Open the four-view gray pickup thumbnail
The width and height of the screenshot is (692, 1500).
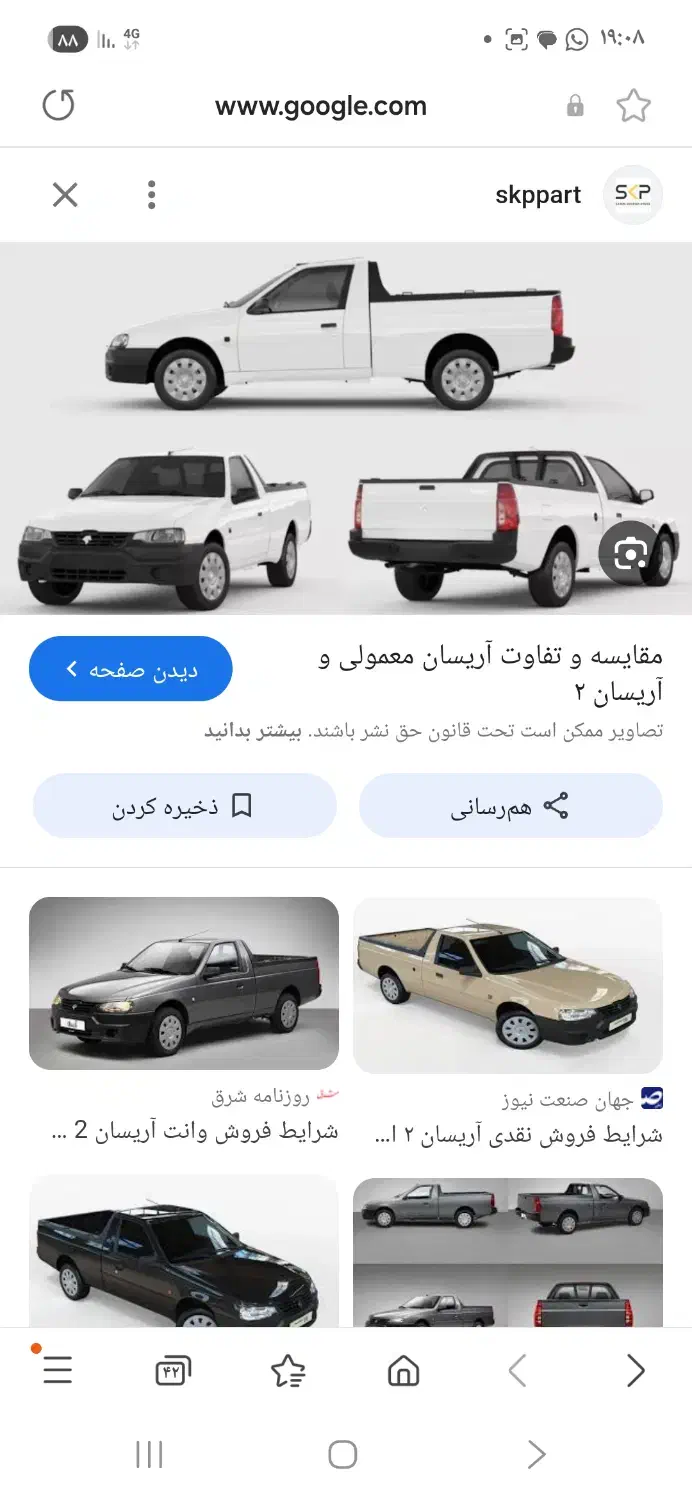pyautogui.click(x=508, y=1252)
